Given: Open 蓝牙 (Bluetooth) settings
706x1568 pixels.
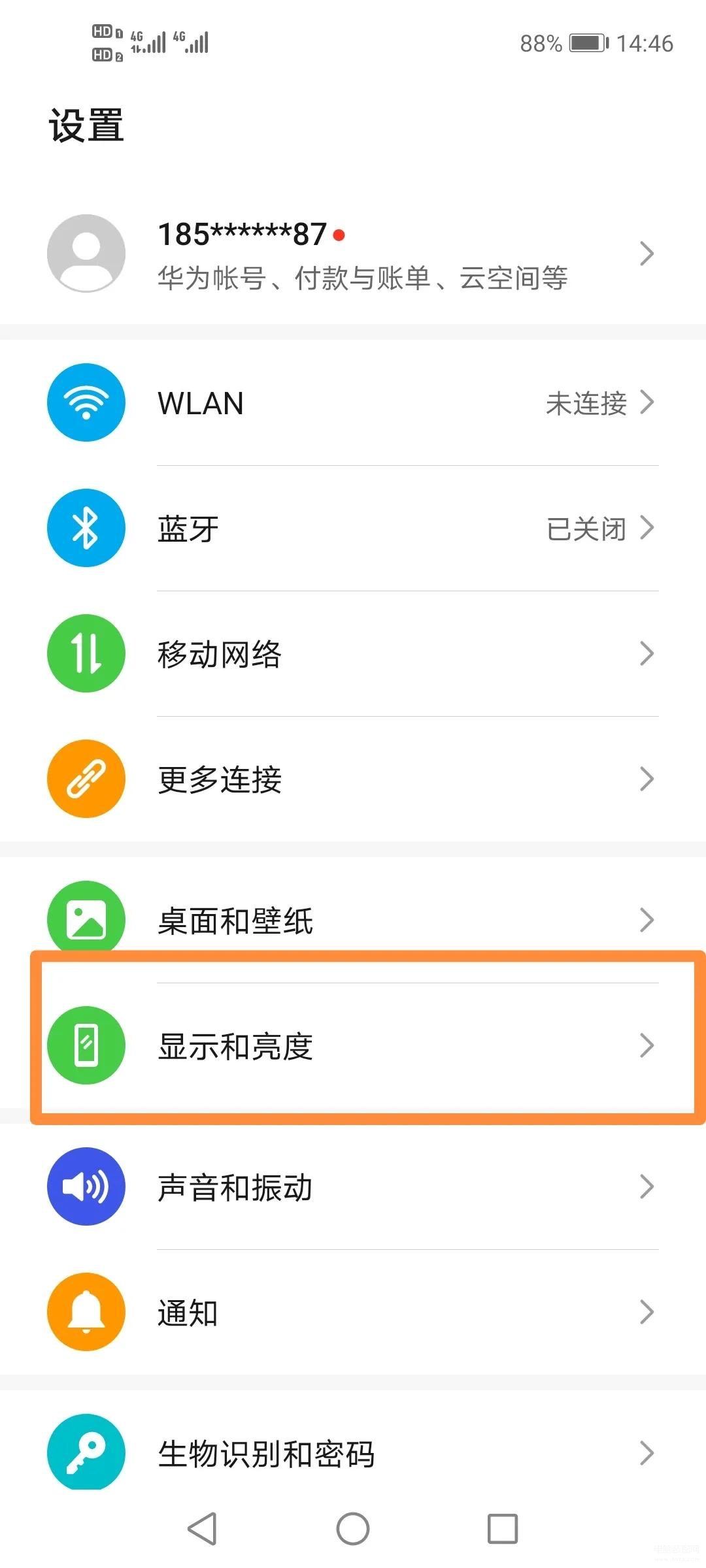Looking at the screenshot, I should pyautogui.click(x=353, y=528).
